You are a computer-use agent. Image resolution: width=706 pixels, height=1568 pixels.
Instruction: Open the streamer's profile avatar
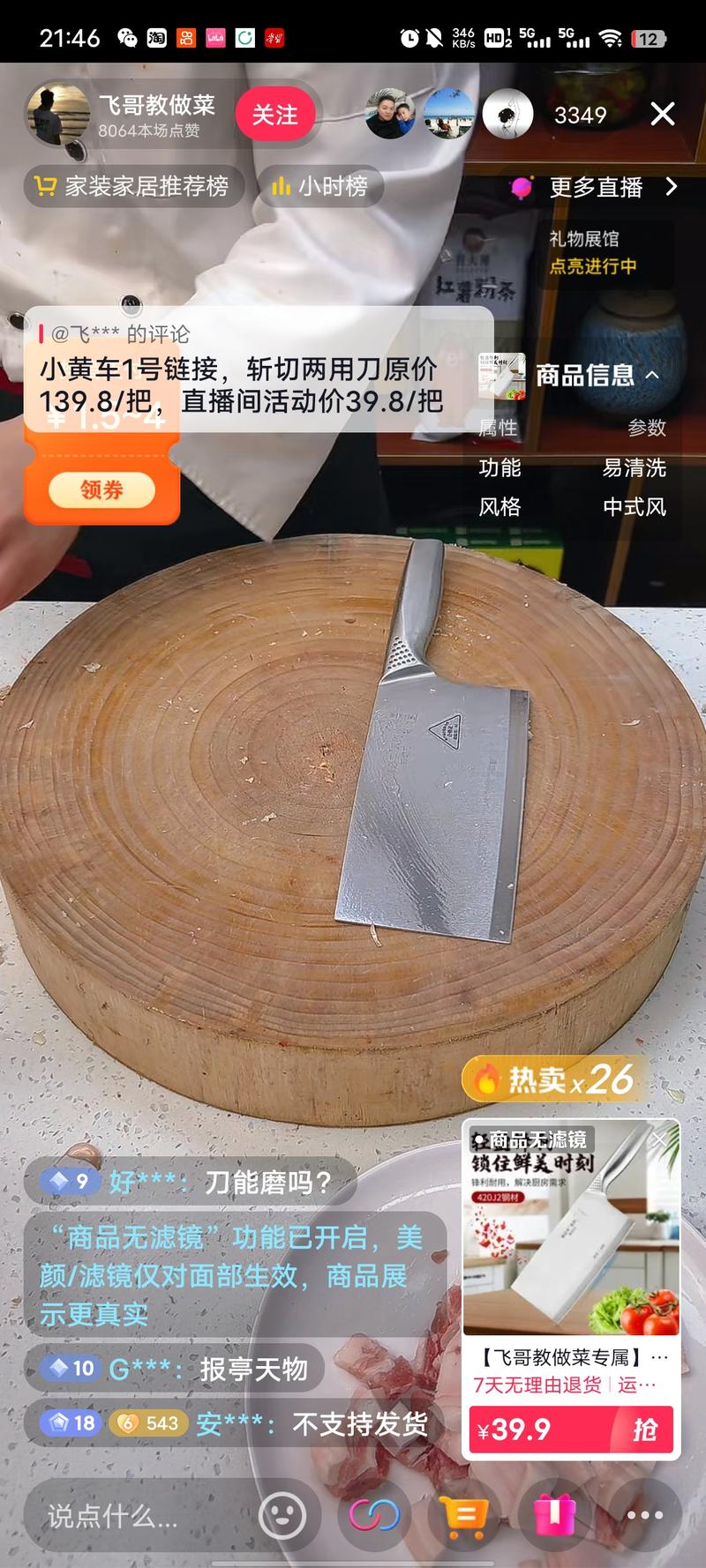pyautogui.click(x=59, y=116)
